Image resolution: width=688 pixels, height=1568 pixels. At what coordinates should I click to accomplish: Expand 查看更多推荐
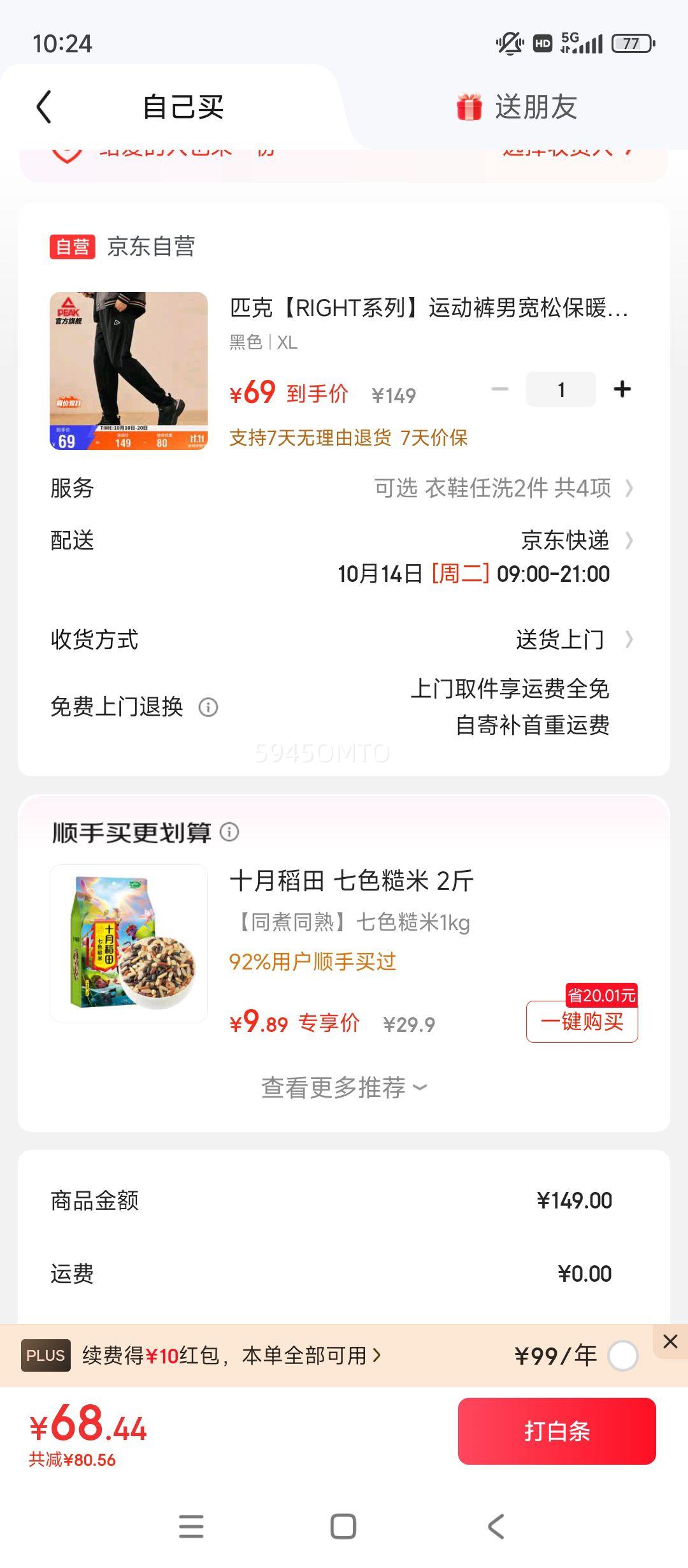pos(344,1087)
